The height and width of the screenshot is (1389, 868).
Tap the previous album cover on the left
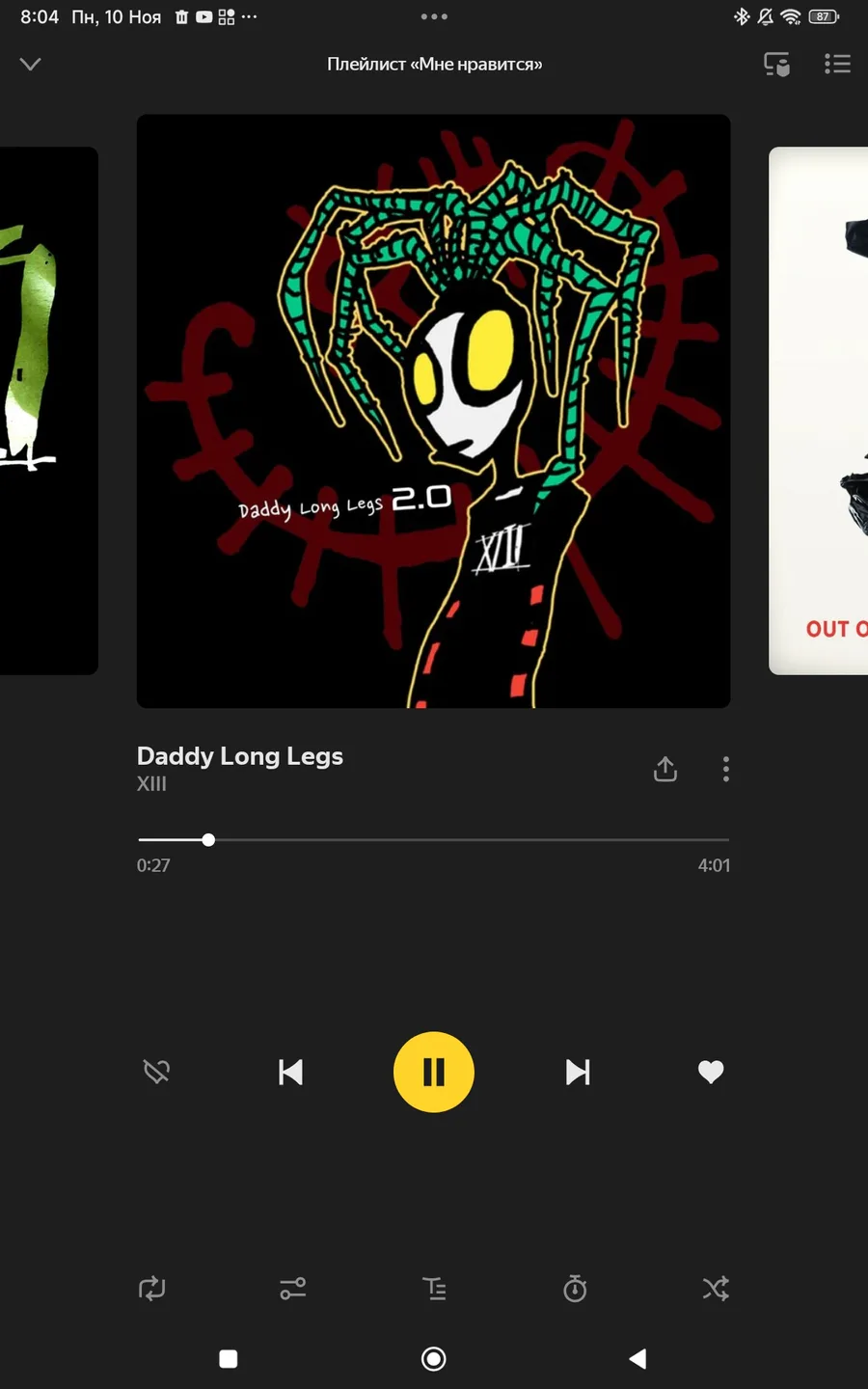pos(46,410)
